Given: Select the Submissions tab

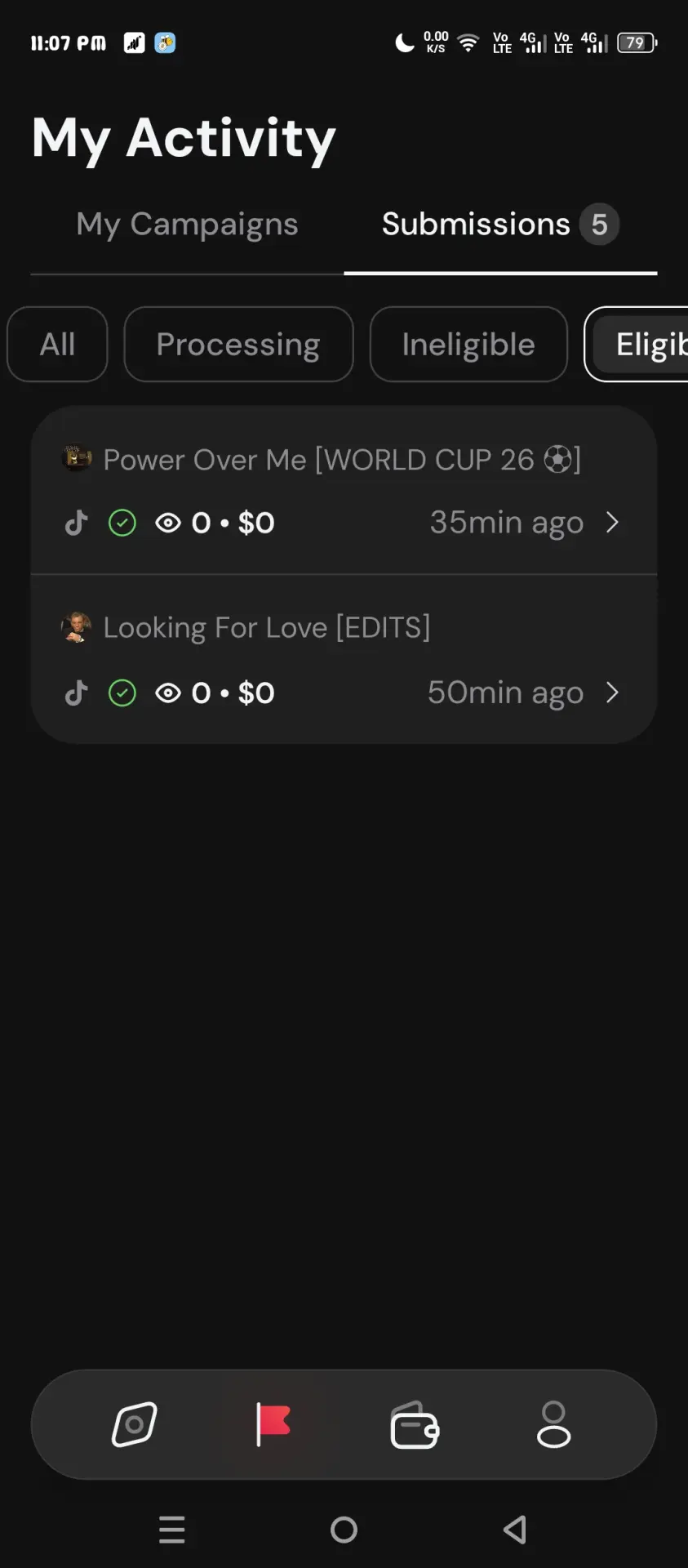Looking at the screenshot, I should (500, 225).
